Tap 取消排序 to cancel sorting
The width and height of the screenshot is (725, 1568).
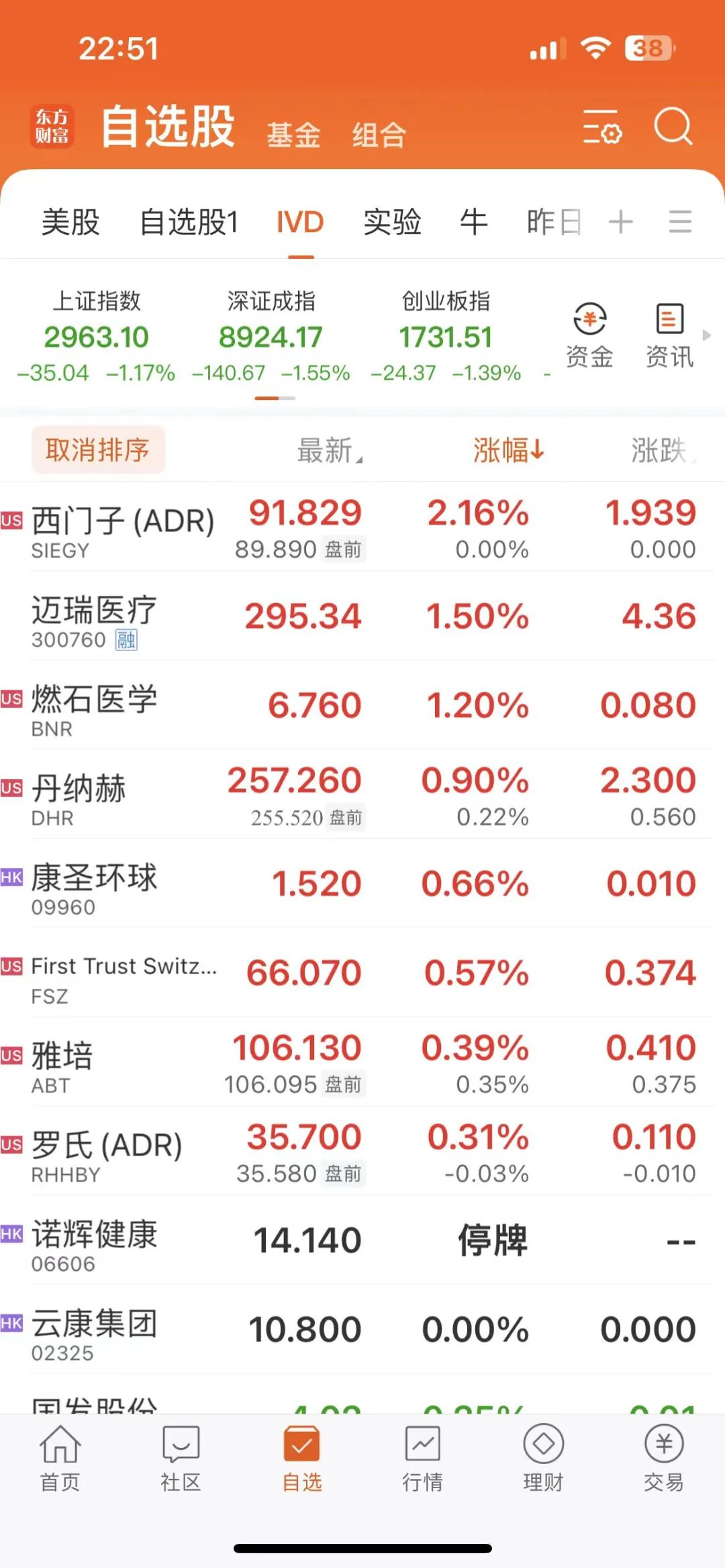pos(98,450)
